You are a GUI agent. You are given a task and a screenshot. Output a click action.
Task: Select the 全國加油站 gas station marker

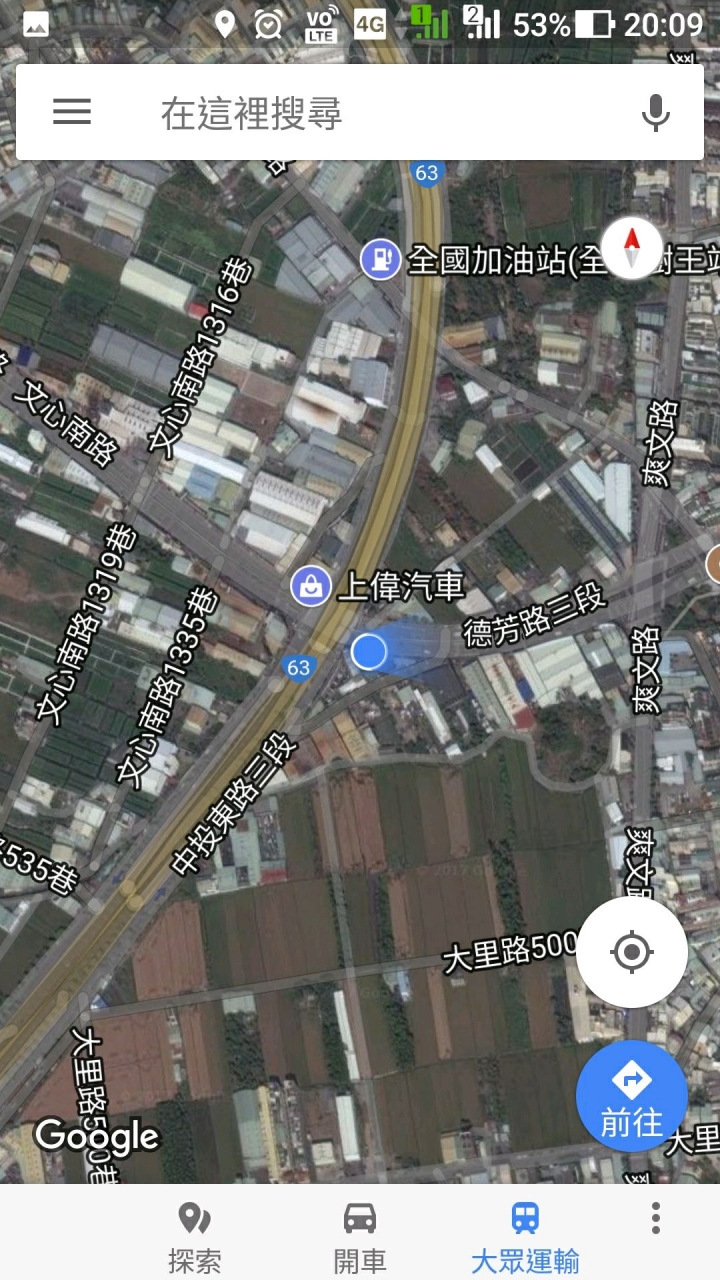pyautogui.click(x=381, y=261)
